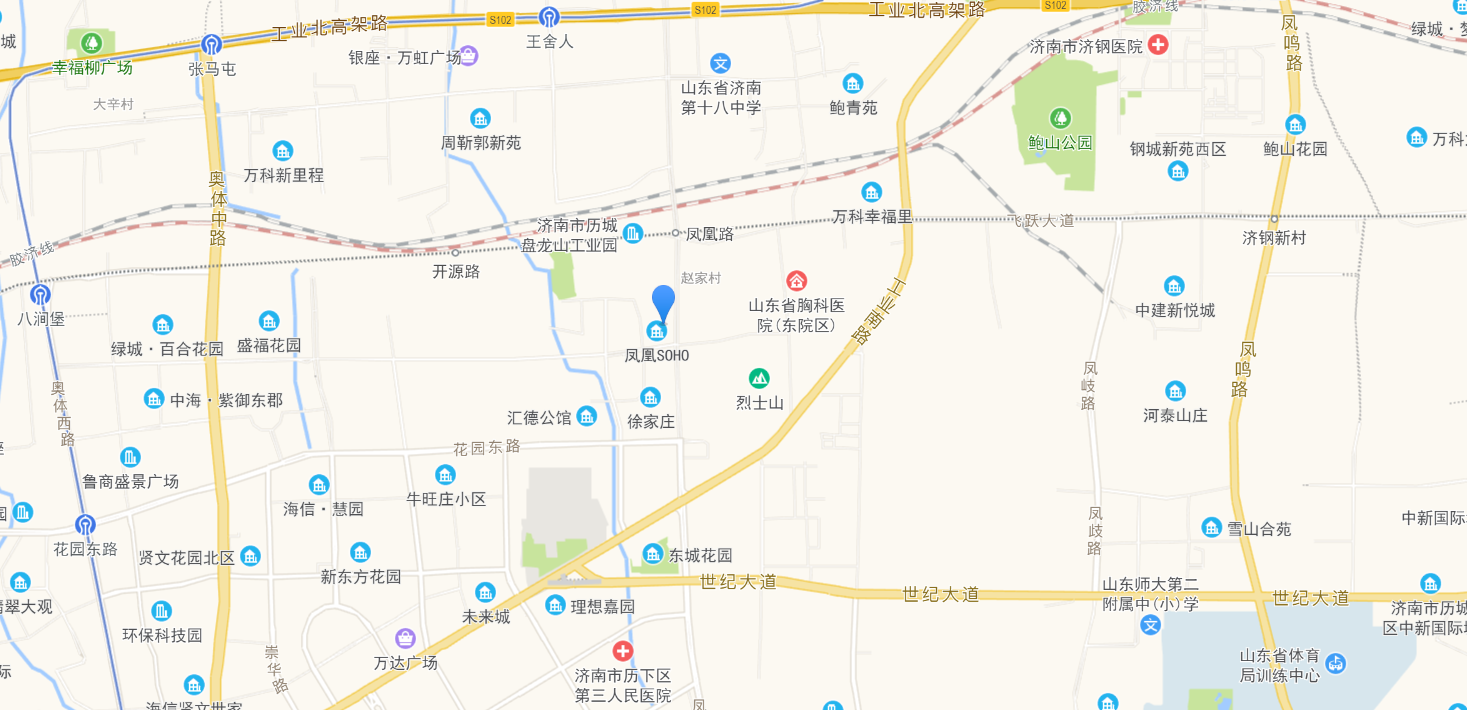Tap the 济南市济钢医院 hospital marker
This screenshot has width=1467, height=710.
pyautogui.click(x=1158, y=45)
